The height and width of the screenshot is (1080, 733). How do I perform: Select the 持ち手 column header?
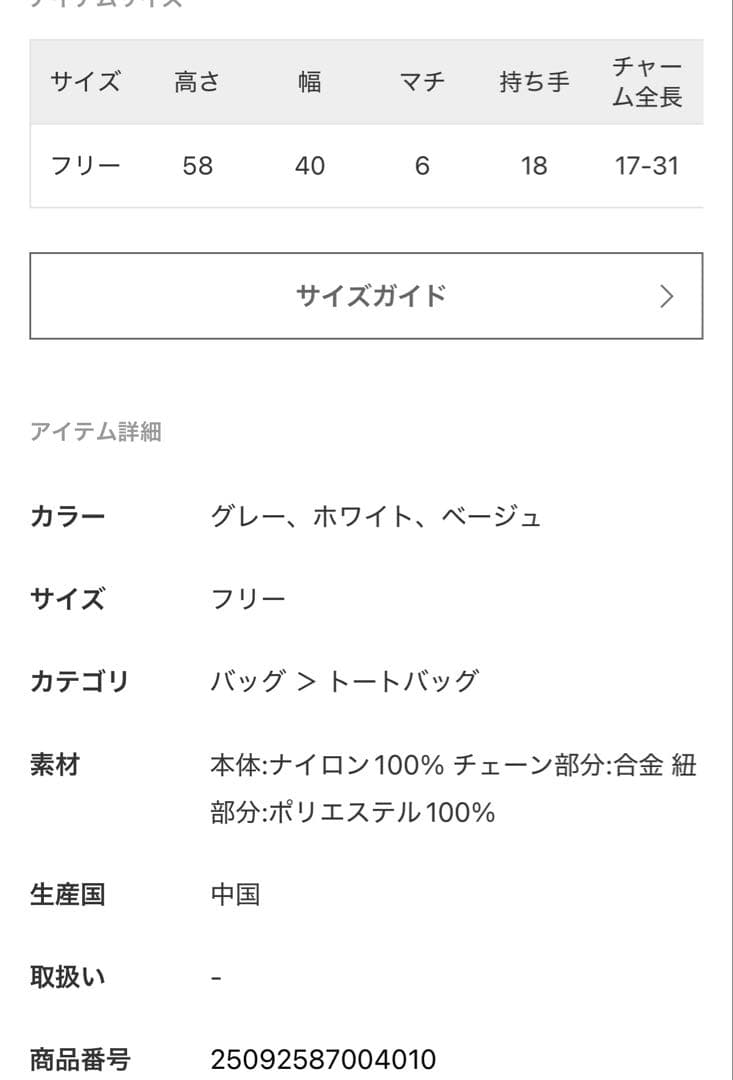tap(533, 83)
